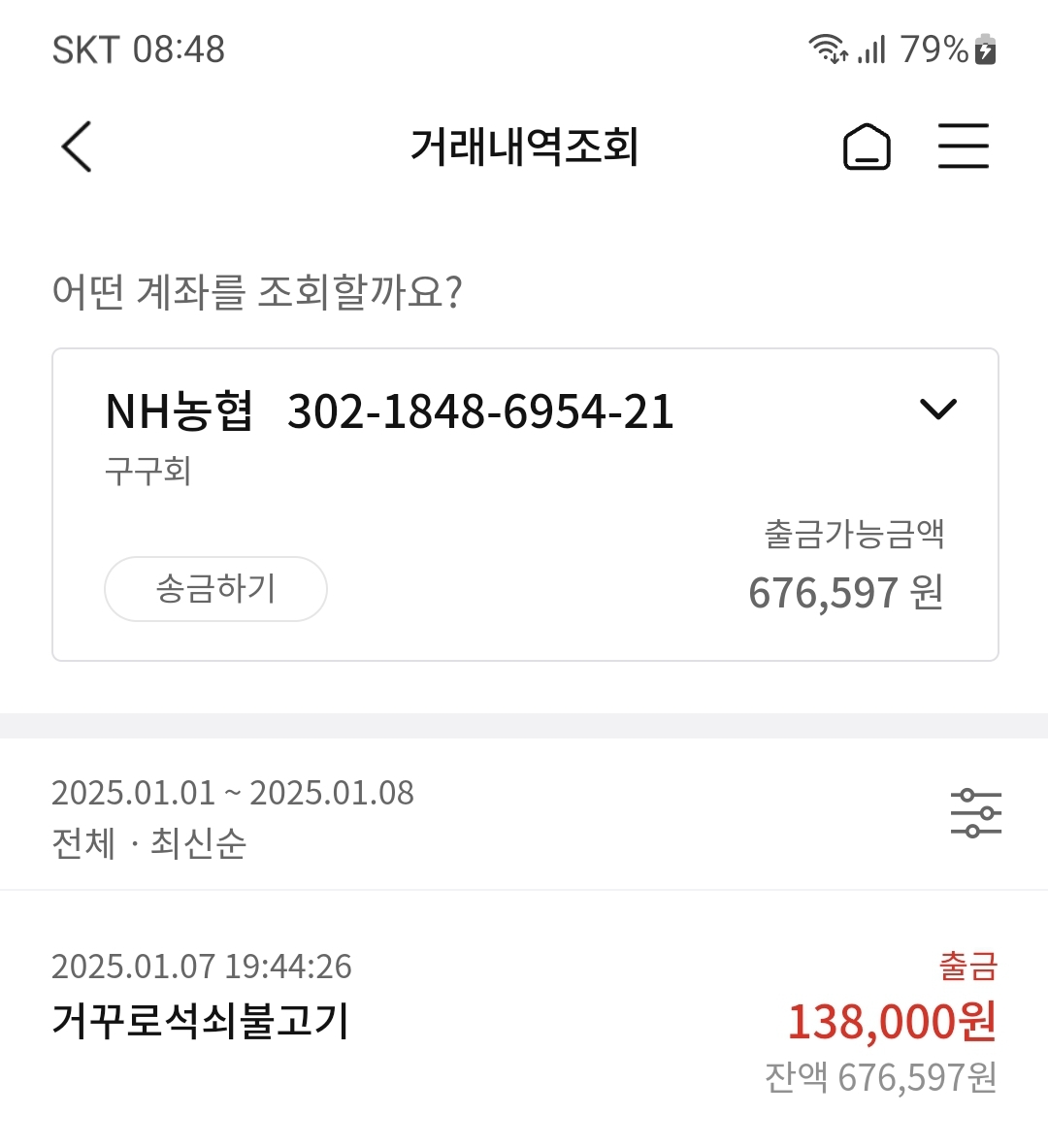Expand the NH농협 account dropdown
This screenshot has height=1148, width=1048.
[x=937, y=410]
